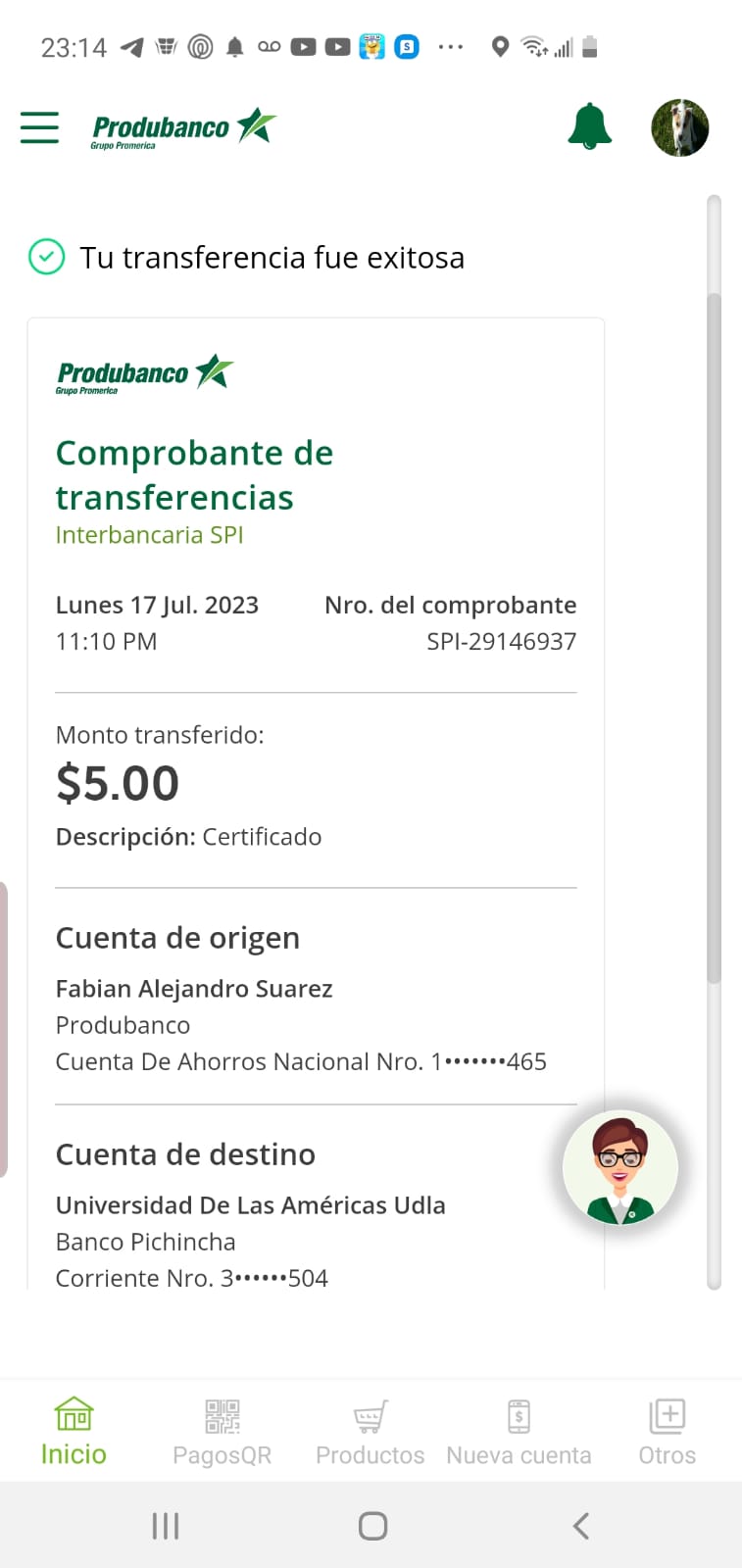Open the notifications bell
742x1568 pixels.
tap(589, 126)
